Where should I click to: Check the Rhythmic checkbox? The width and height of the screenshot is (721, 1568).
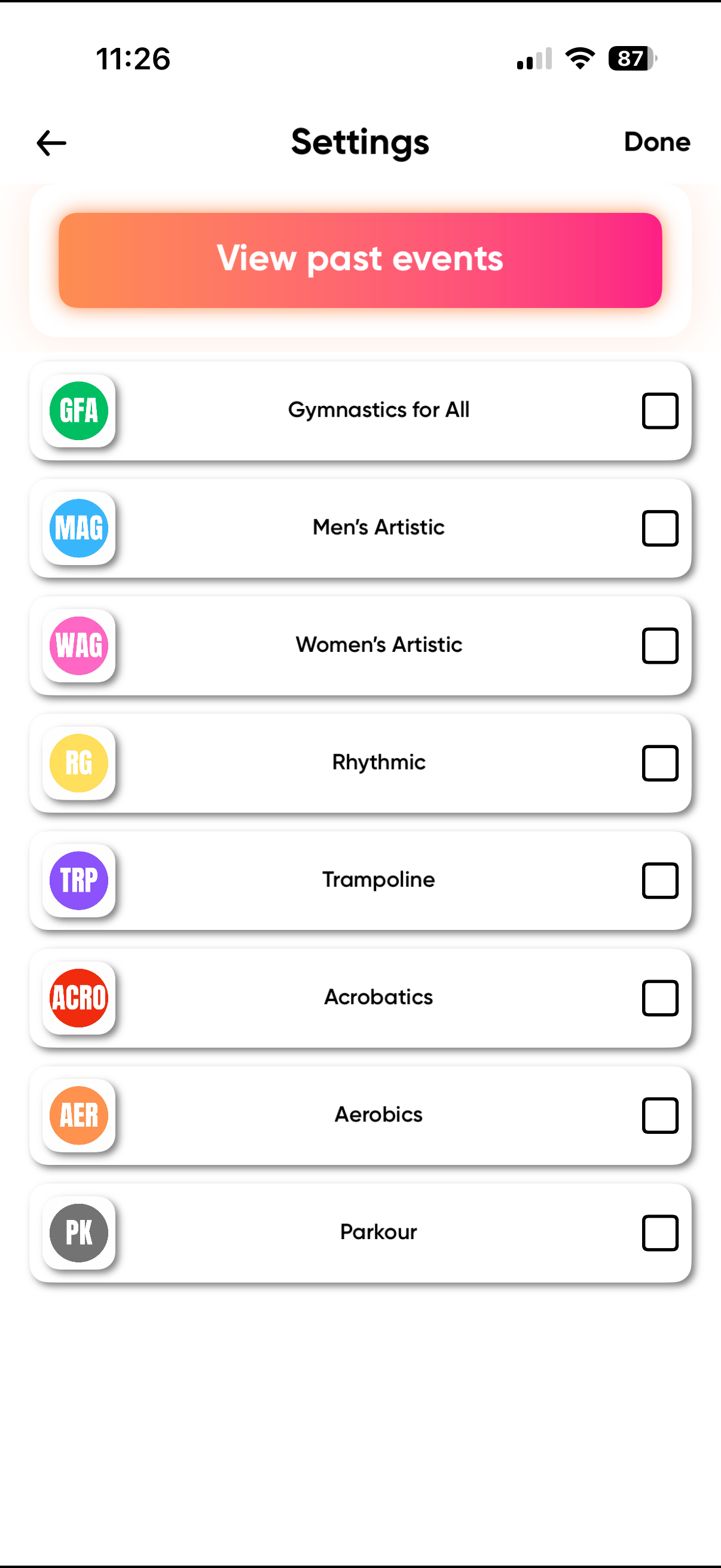[660, 762]
